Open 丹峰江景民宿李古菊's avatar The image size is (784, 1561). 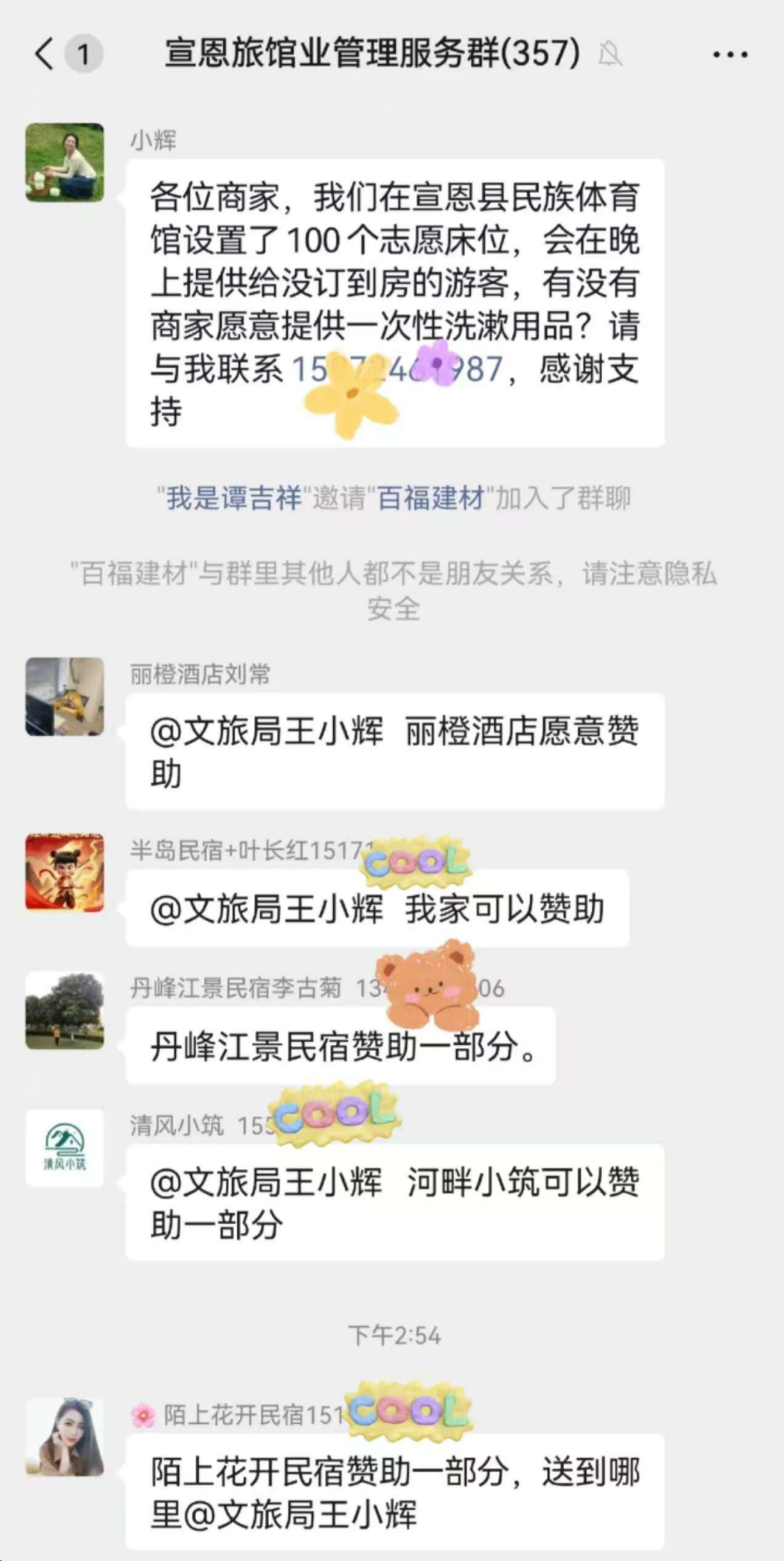pyautogui.click(x=65, y=1010)
